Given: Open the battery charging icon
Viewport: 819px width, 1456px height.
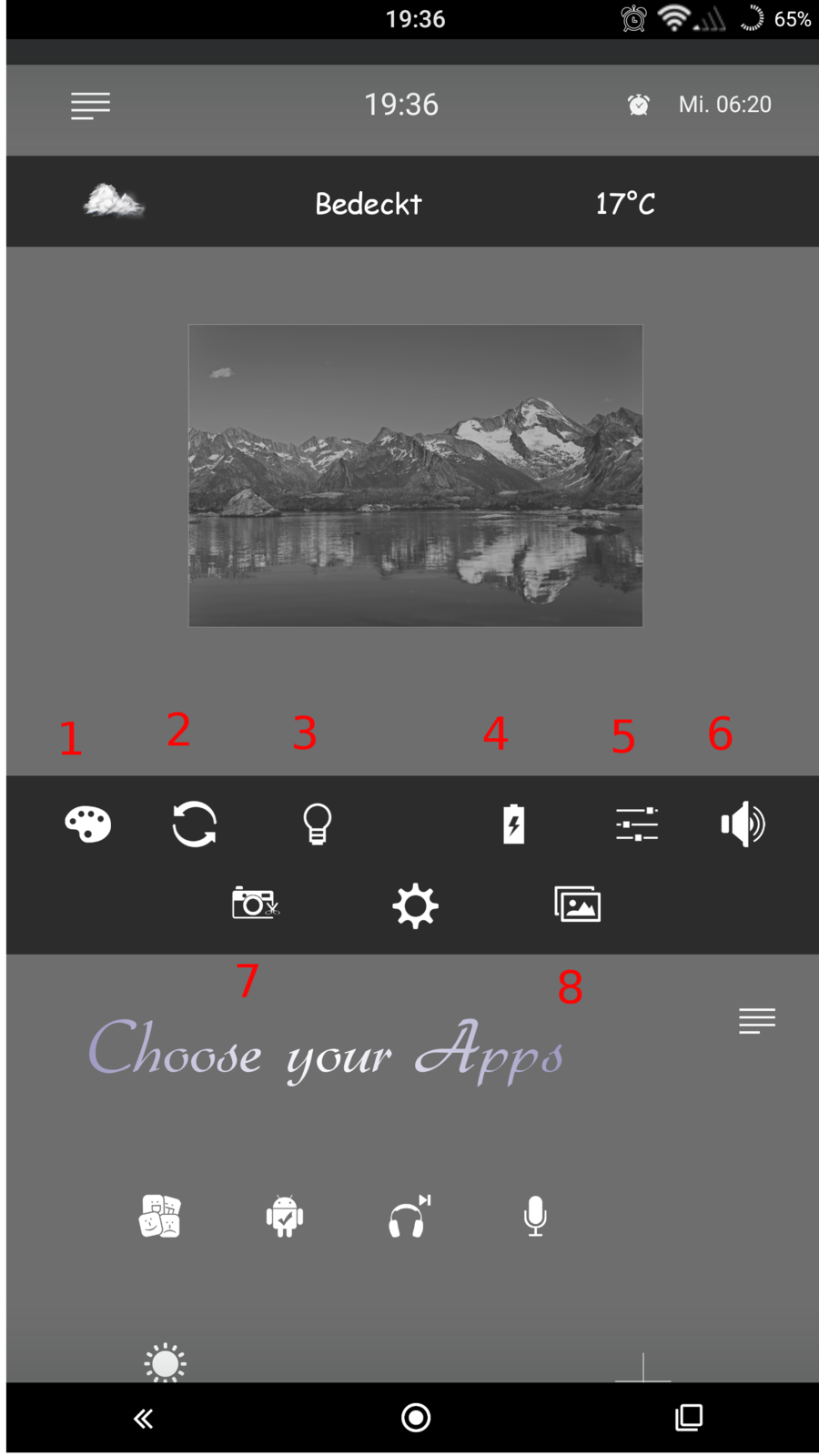Looking at the screenshot, I should (514, 824).
